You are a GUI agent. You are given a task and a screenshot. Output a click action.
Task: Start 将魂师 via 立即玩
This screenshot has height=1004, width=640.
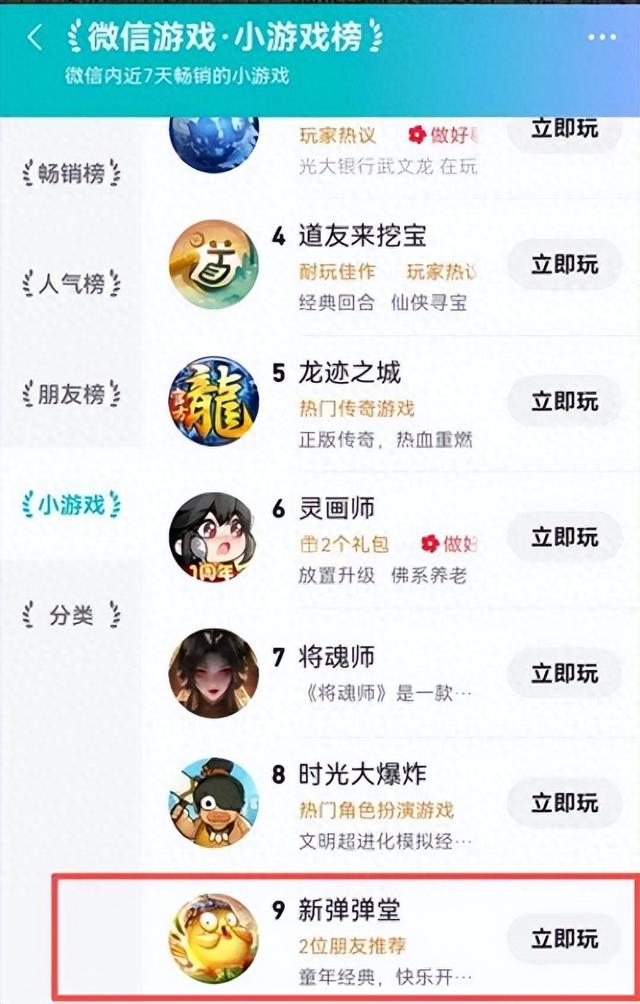point(564,673)
